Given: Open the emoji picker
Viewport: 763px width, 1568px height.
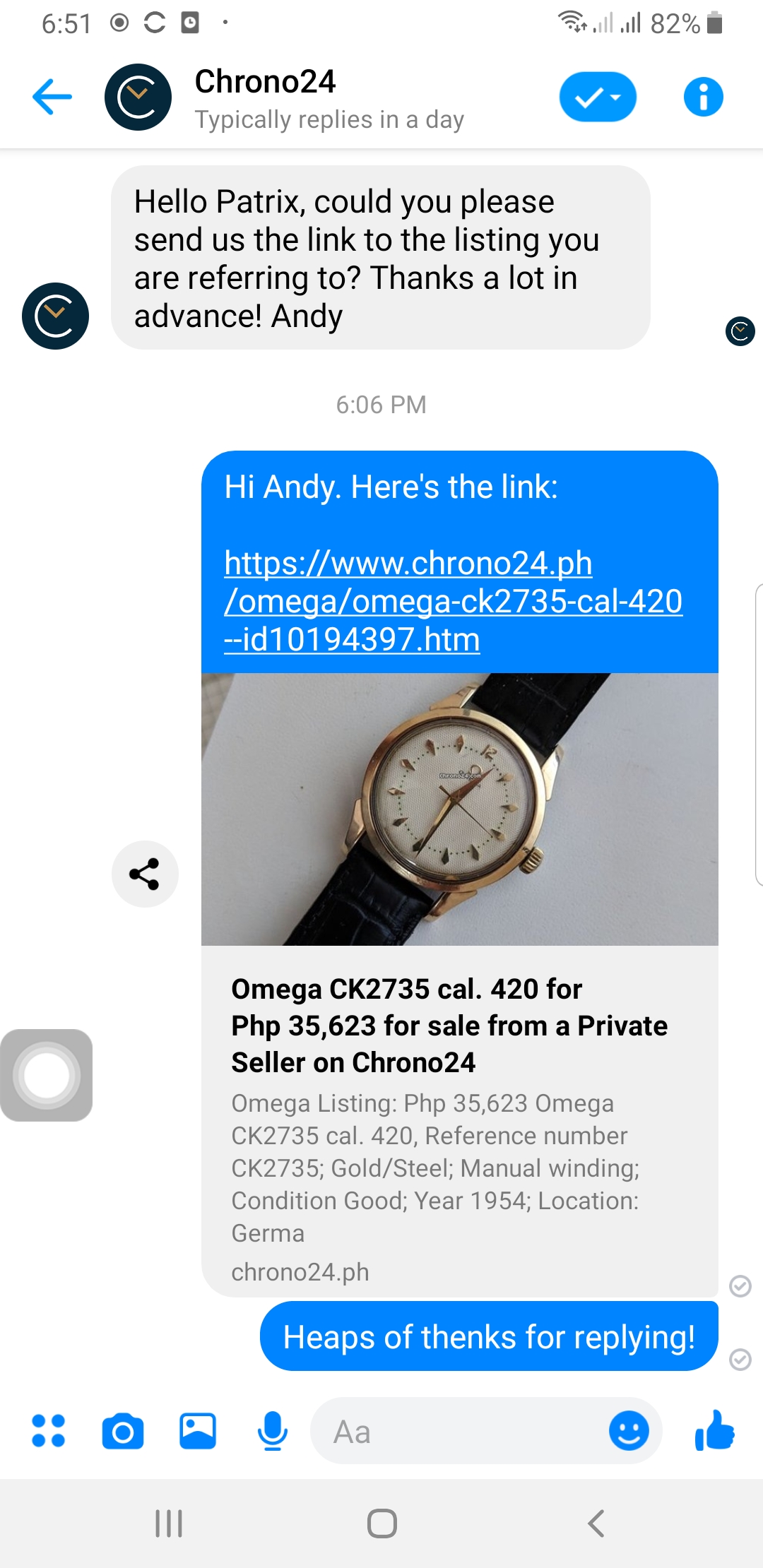Looking at the screenshot, I should [629, 1432].
